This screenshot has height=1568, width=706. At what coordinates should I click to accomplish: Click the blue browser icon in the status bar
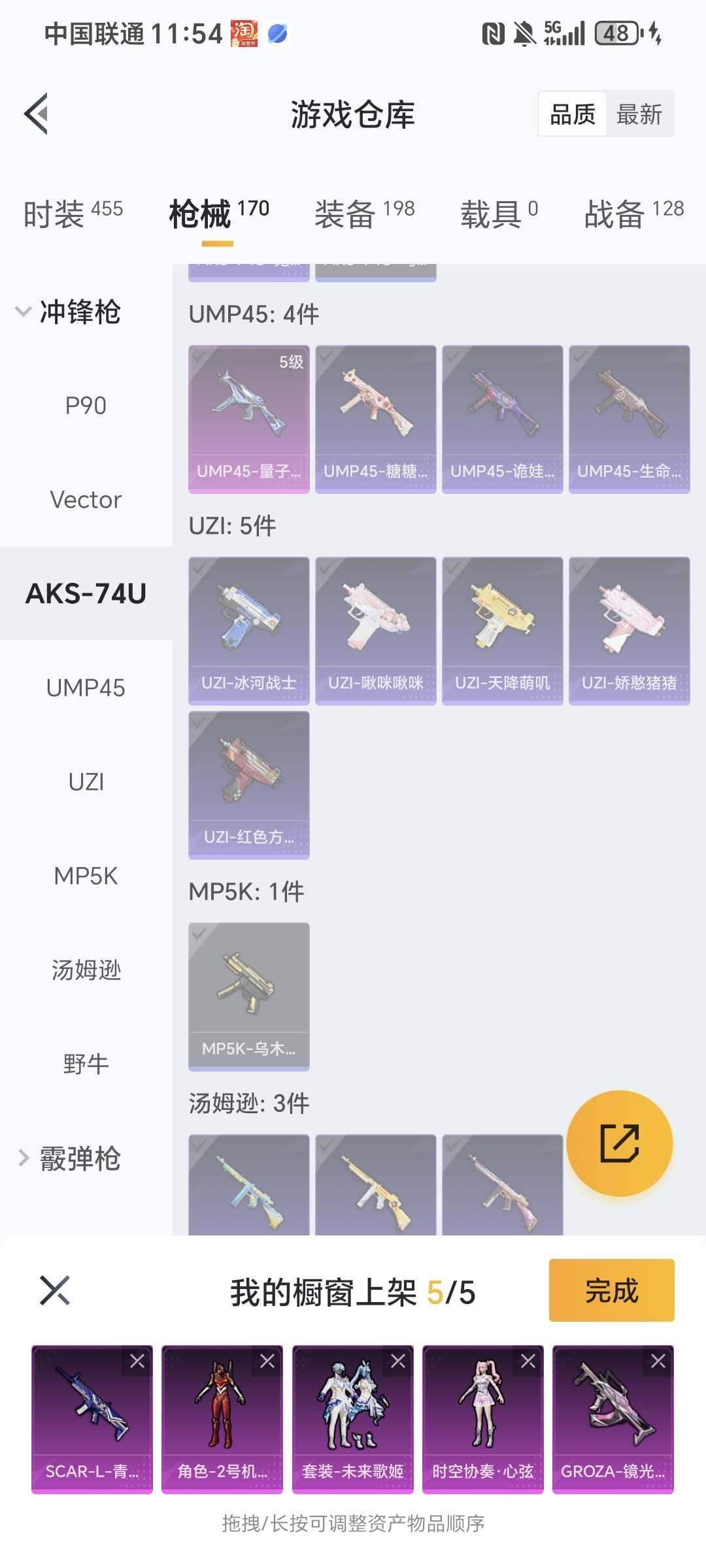click(x=278, y=34)
